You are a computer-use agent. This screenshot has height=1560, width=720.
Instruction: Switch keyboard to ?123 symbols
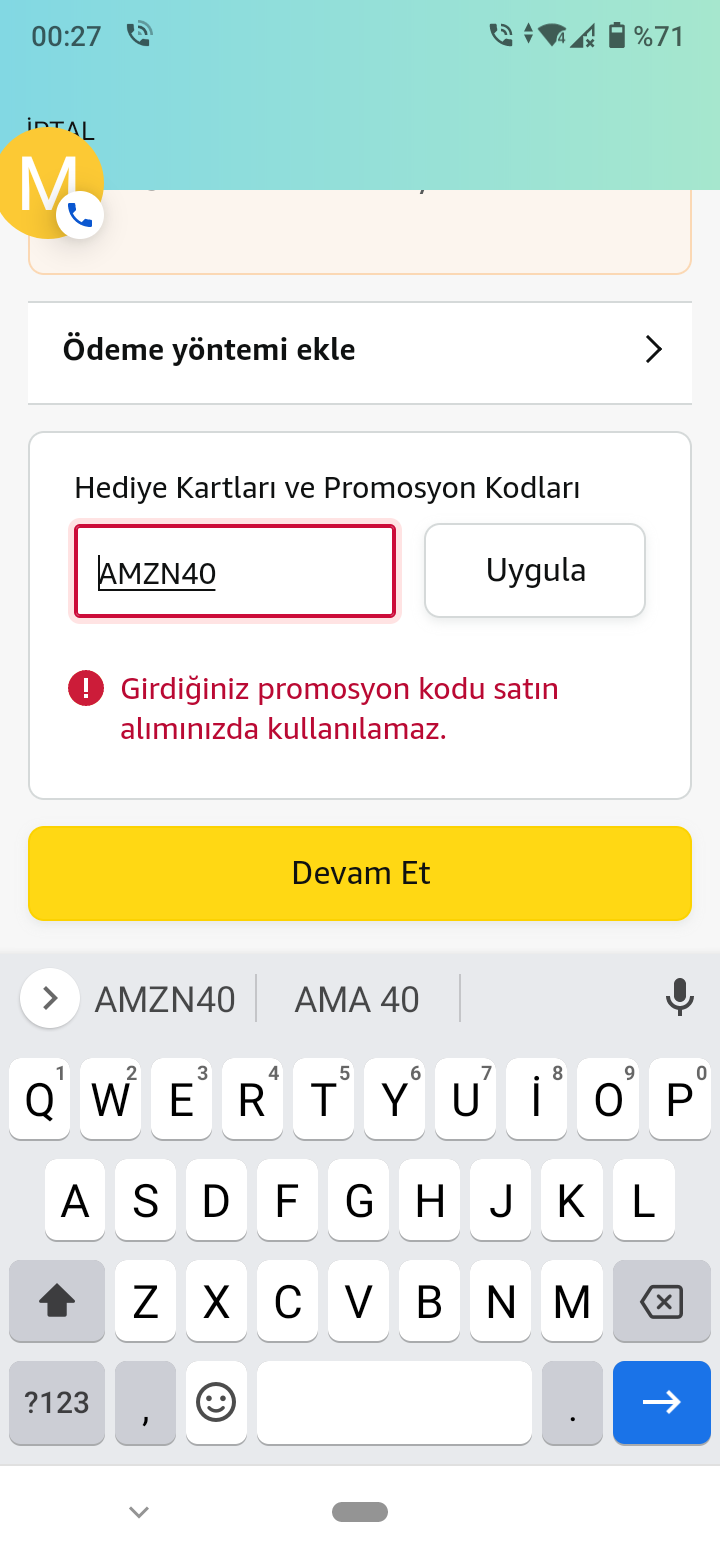pos(57,1402)
